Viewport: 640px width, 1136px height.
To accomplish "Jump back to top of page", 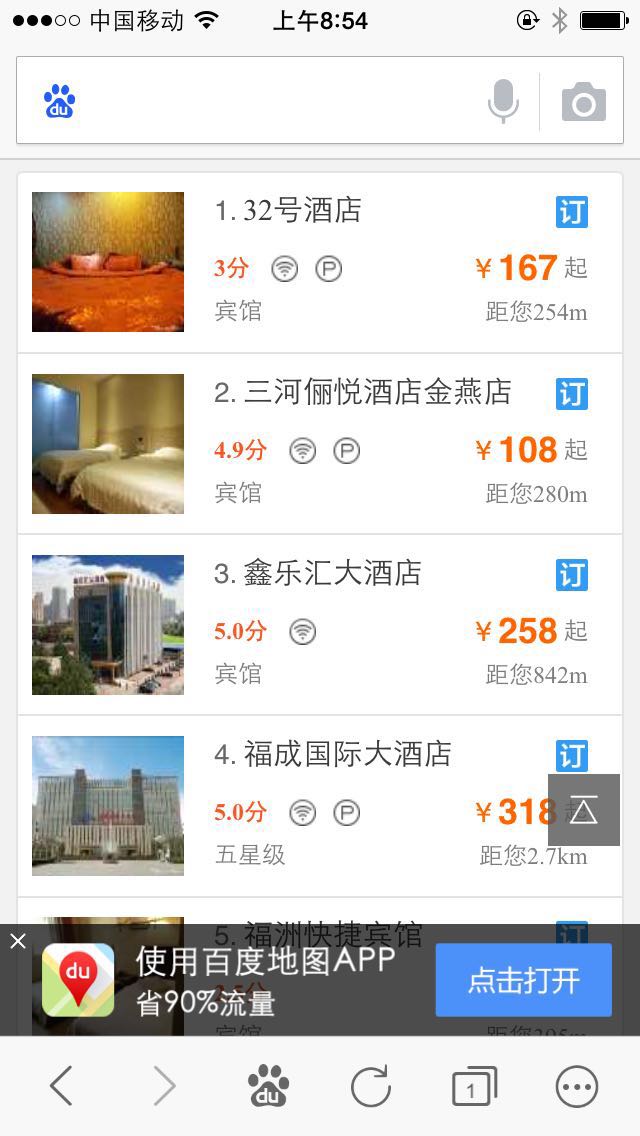I will [x=583, y=810].
